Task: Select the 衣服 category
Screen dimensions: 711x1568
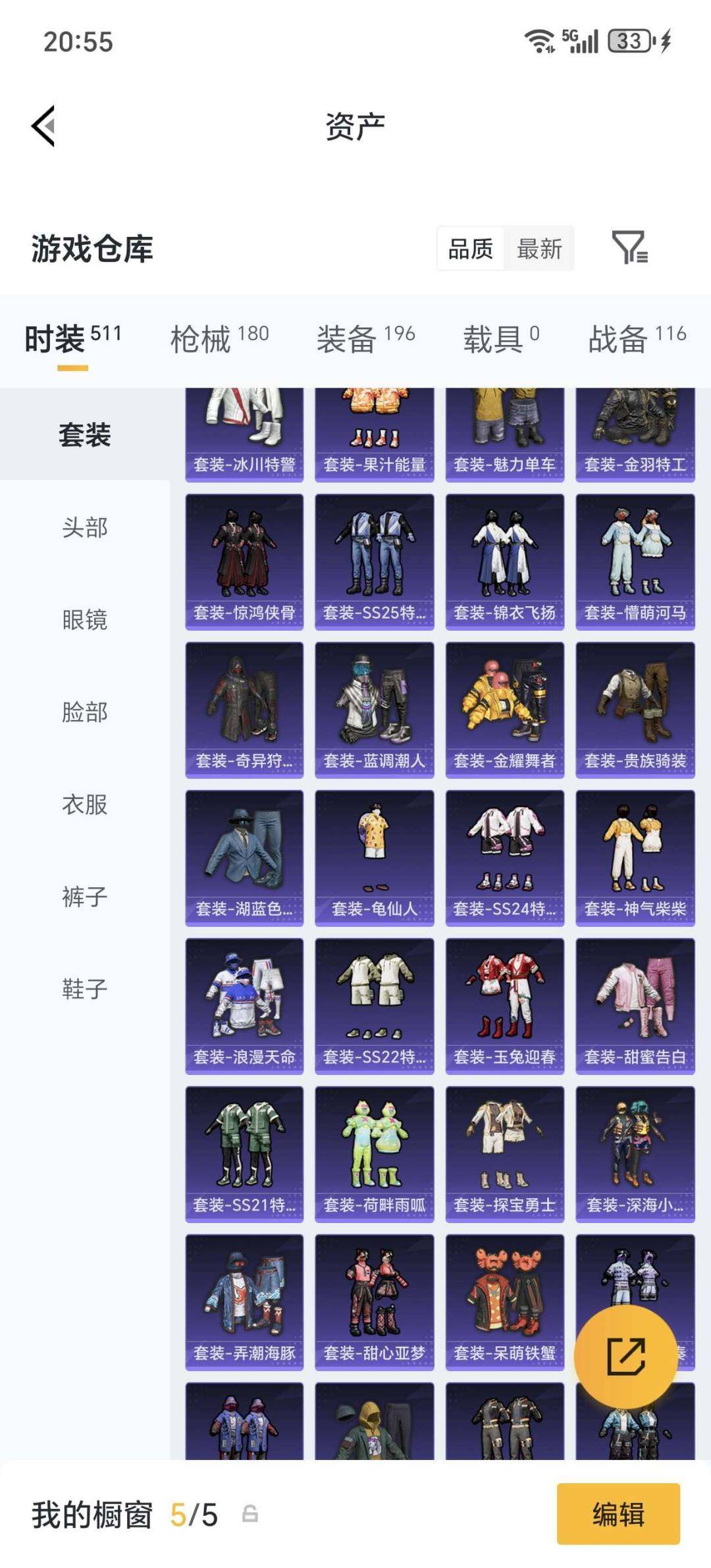Action: [84, 804]
